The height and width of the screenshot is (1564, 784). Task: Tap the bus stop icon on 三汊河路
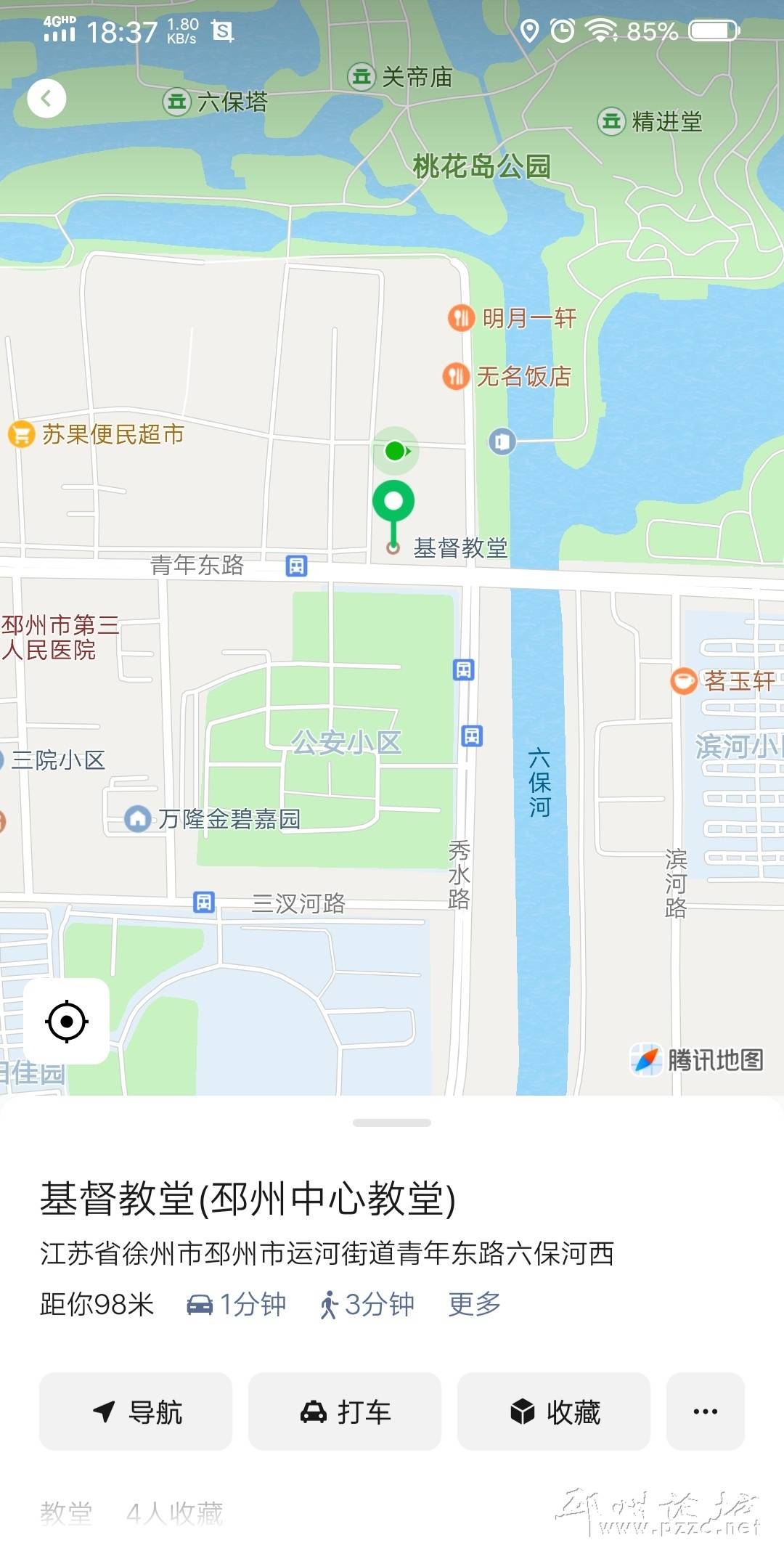(x=204, y=903)
